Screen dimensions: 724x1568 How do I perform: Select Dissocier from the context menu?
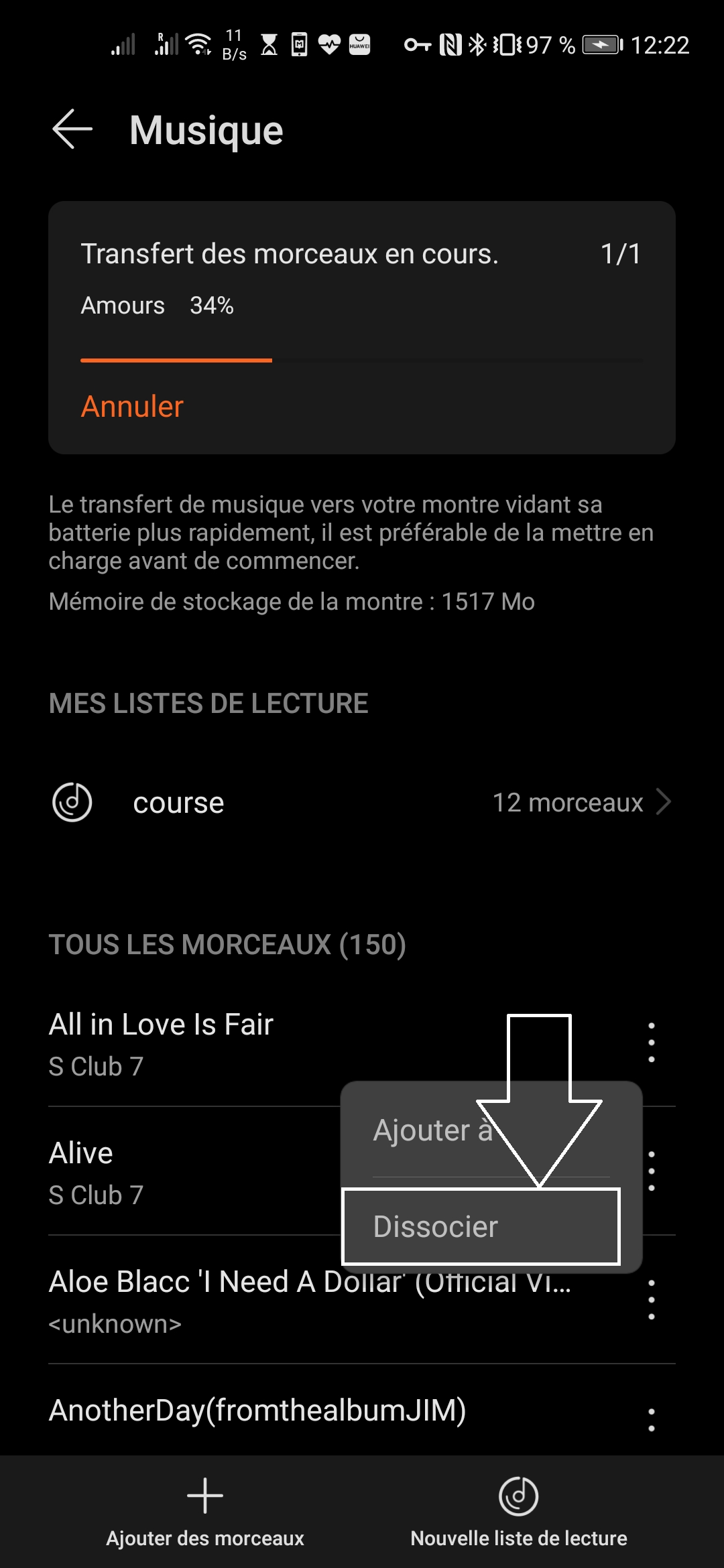[435, 1226]
